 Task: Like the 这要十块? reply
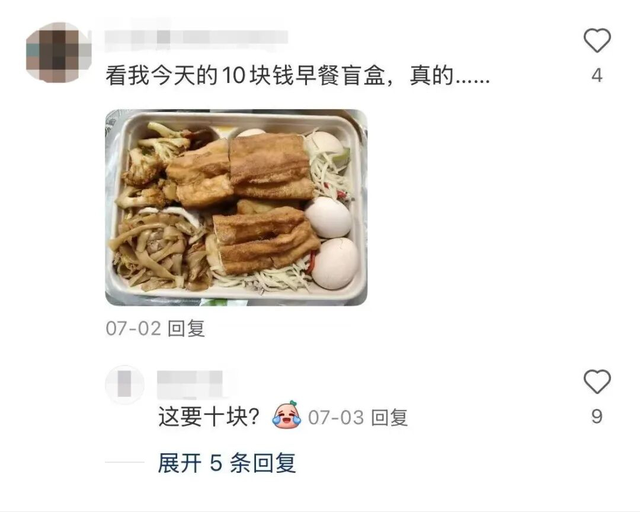[597, 381]
